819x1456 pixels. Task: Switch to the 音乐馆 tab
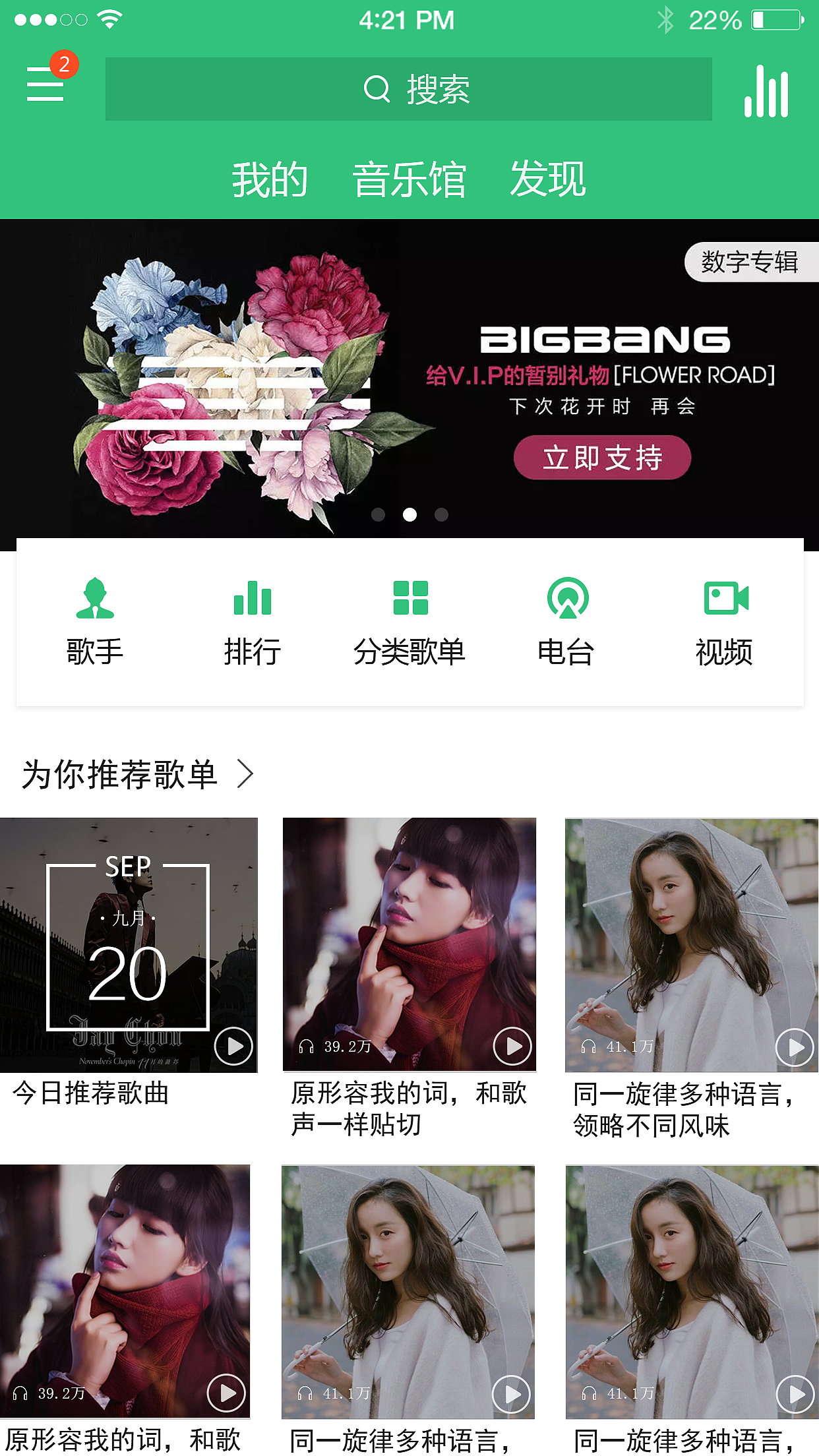click(409, 177)
